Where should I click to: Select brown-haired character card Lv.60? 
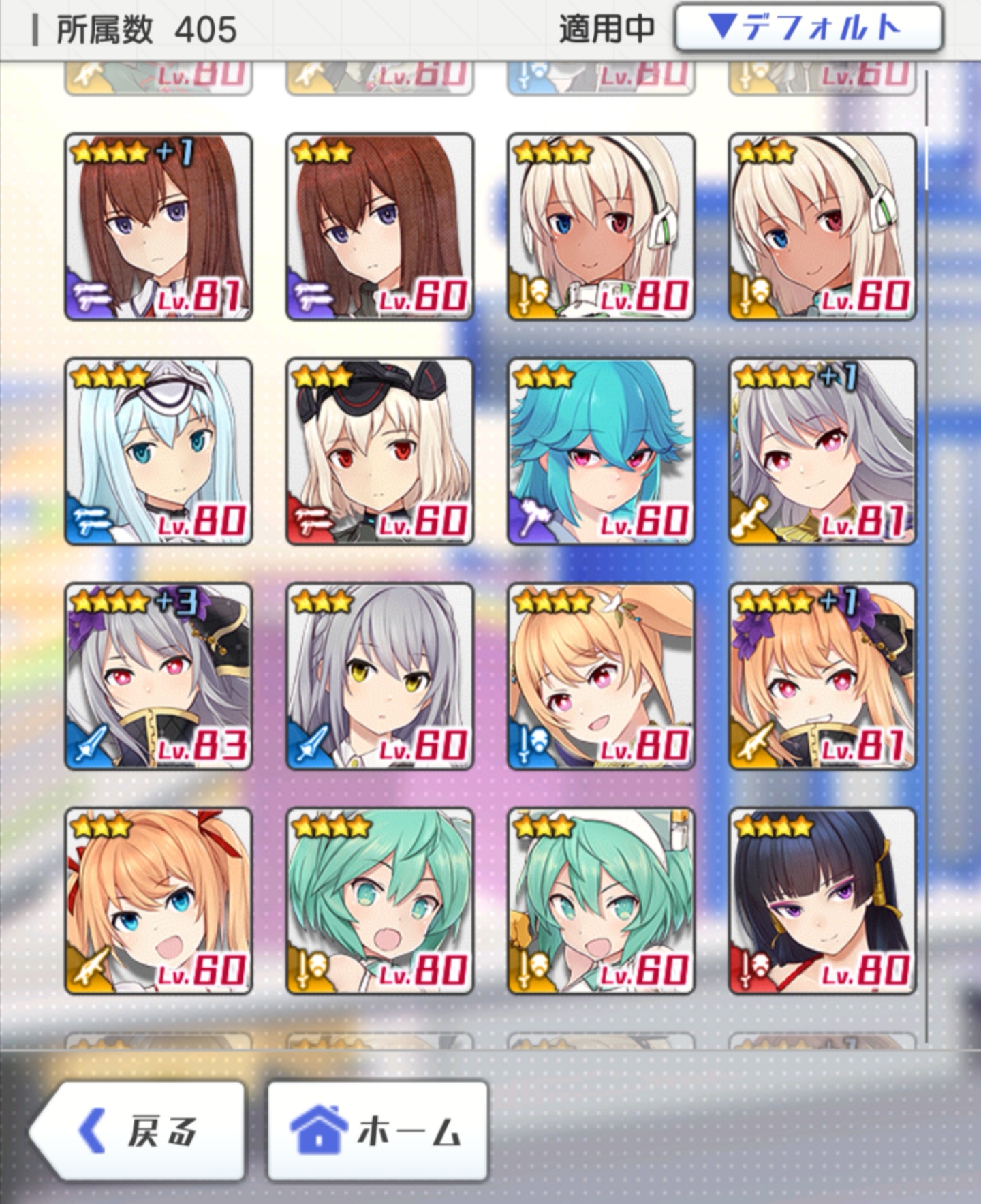coord(379,226)
